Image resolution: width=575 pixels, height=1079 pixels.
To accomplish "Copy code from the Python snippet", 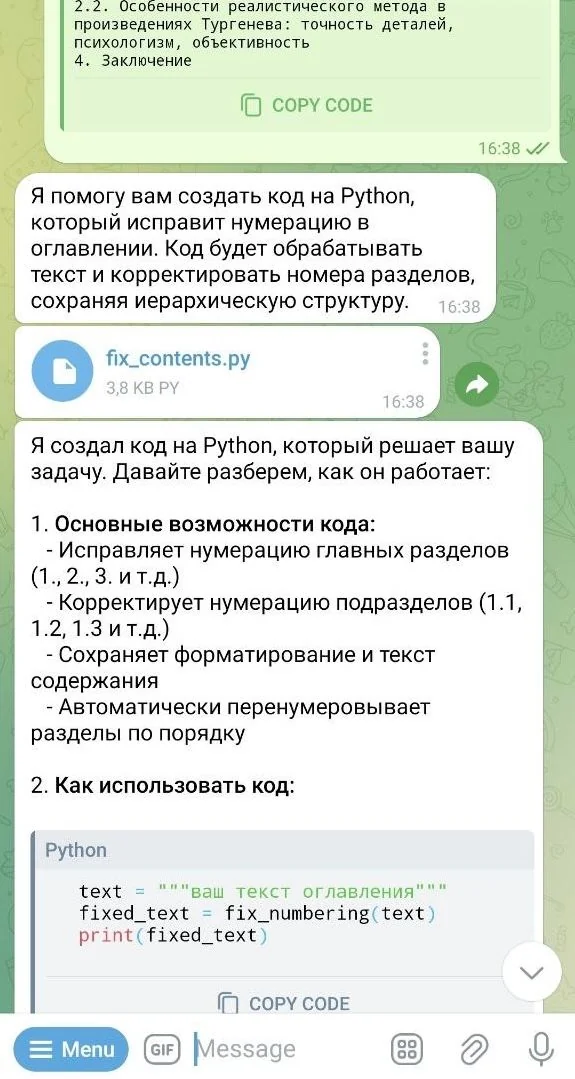I will tap(283, 1003).
